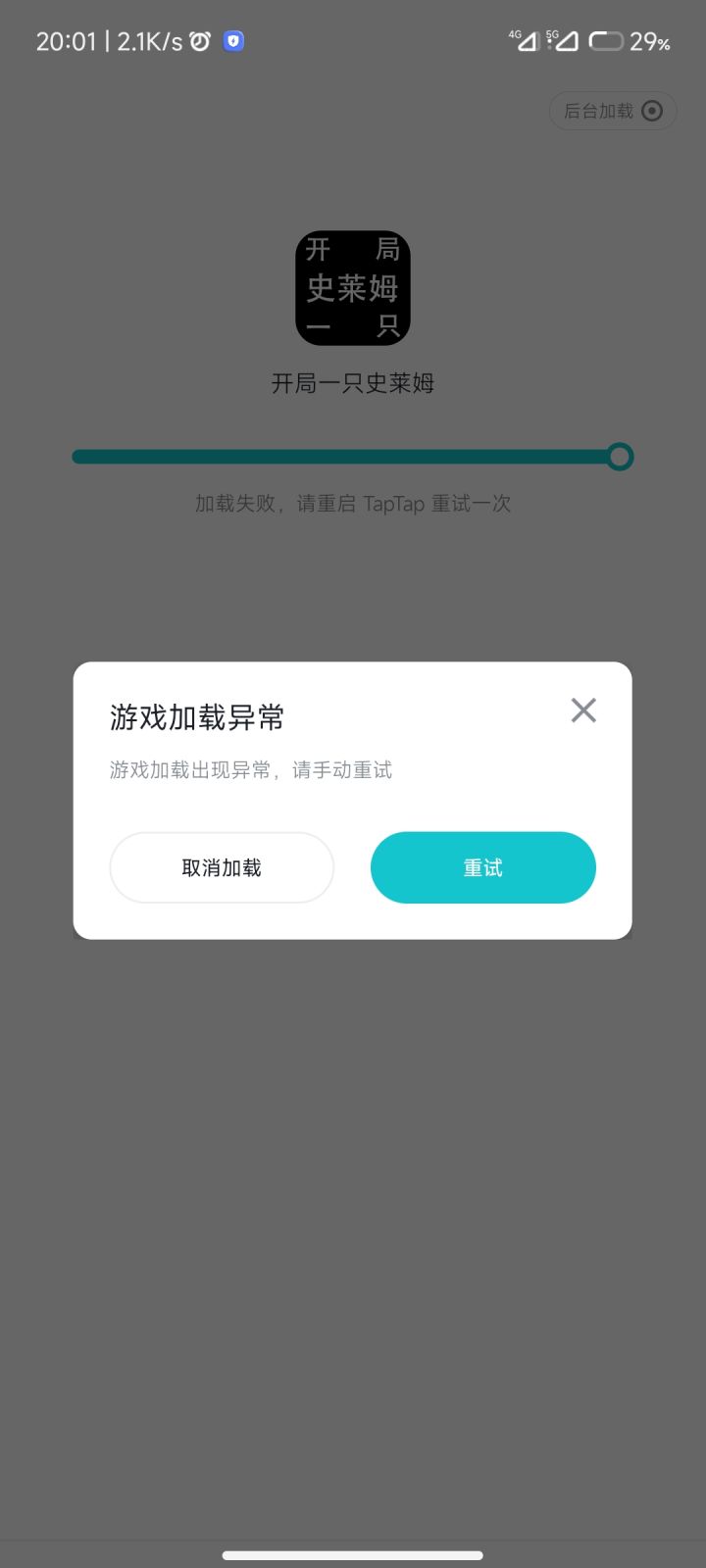The height and width of the screenshot is (1568, 706).
Task: Tap the alarm clock icon in status bar
Action: [200, 40]
